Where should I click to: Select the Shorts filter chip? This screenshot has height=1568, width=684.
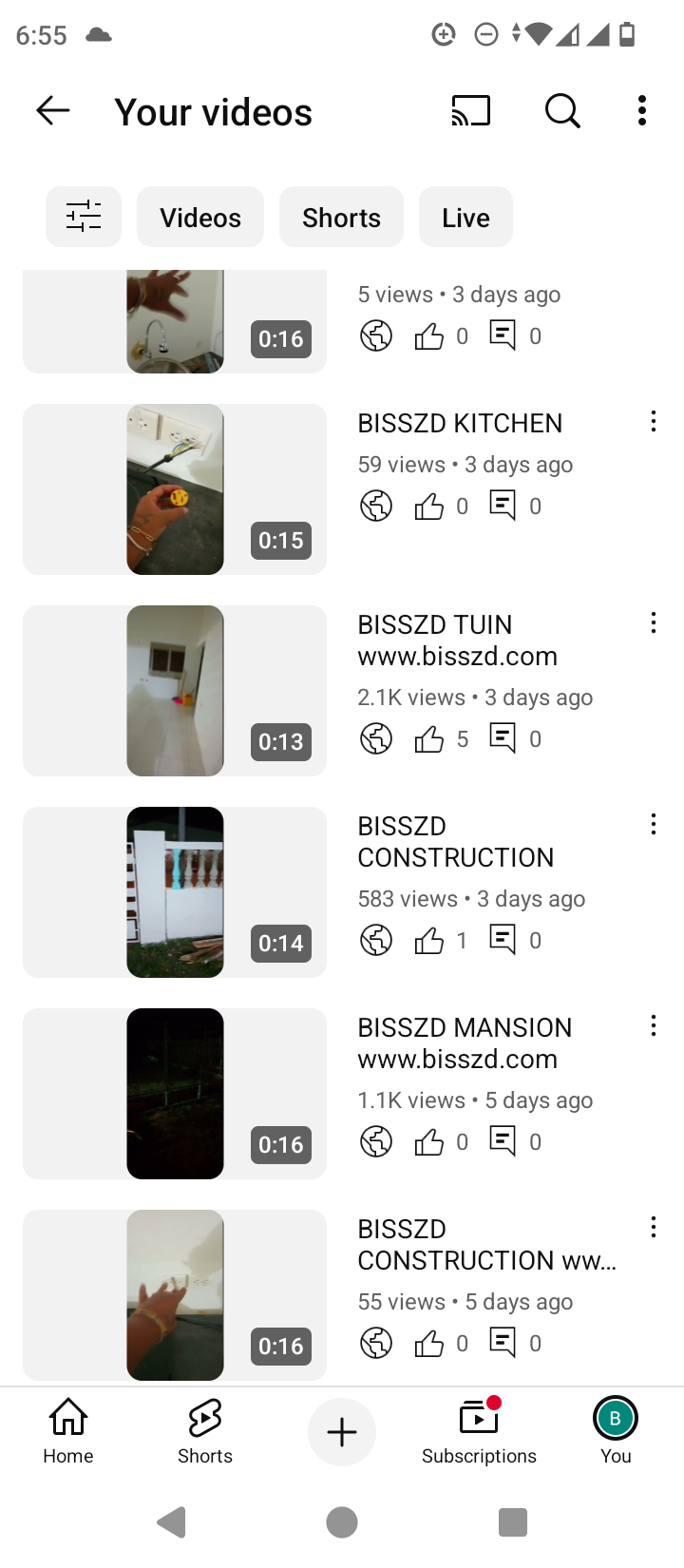(x=341, y=217)
